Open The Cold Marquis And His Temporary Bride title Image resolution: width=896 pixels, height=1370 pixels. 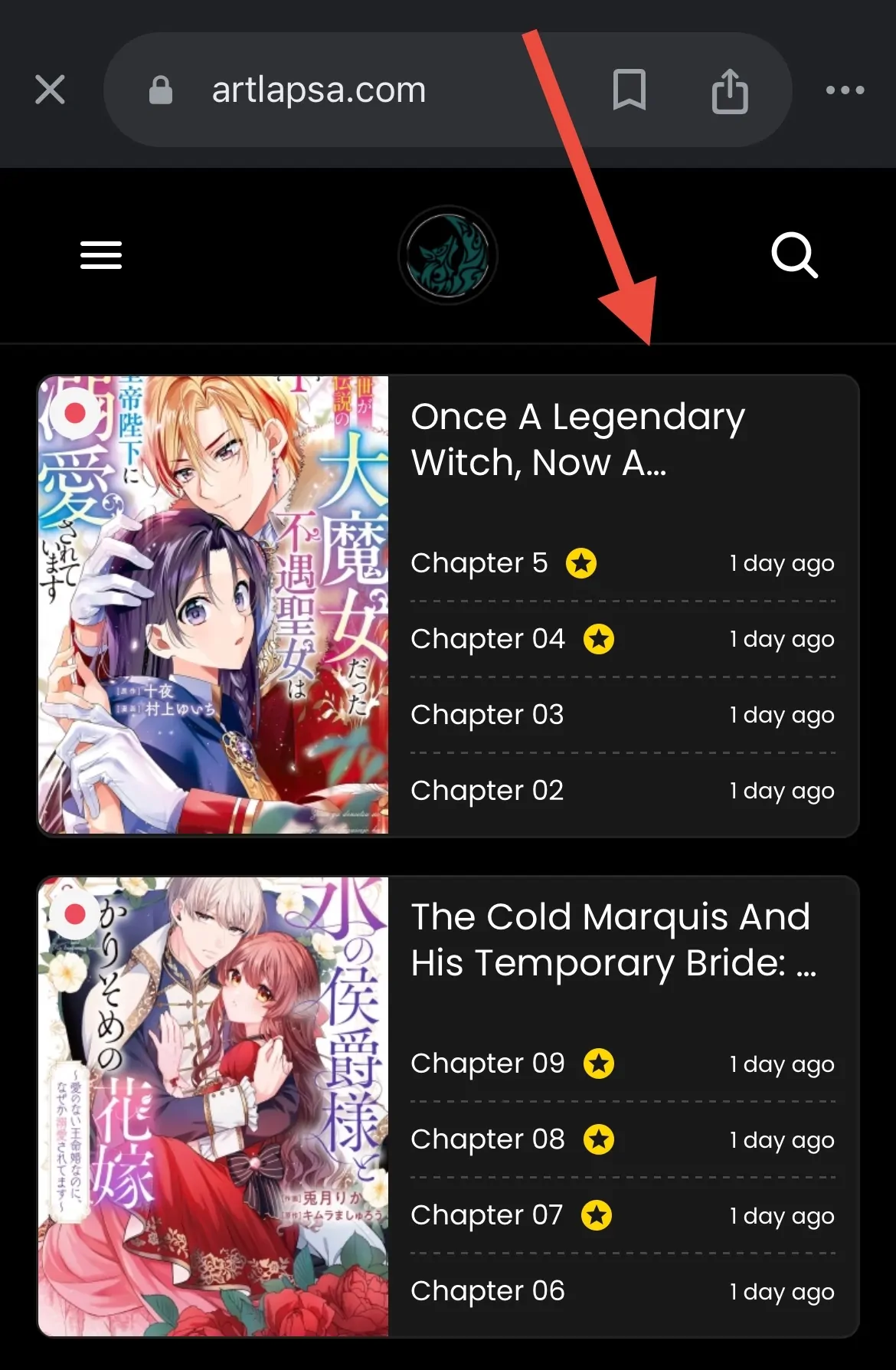610,939
